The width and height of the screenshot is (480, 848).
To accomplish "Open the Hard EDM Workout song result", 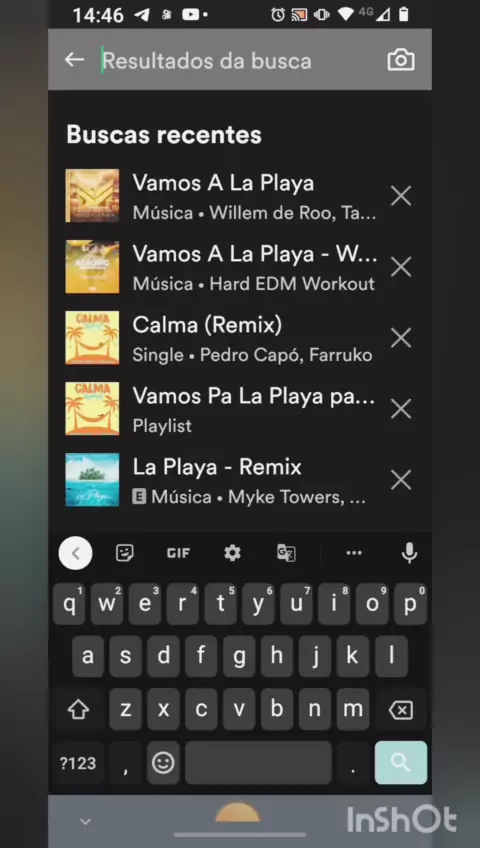I will coord(221,267).
